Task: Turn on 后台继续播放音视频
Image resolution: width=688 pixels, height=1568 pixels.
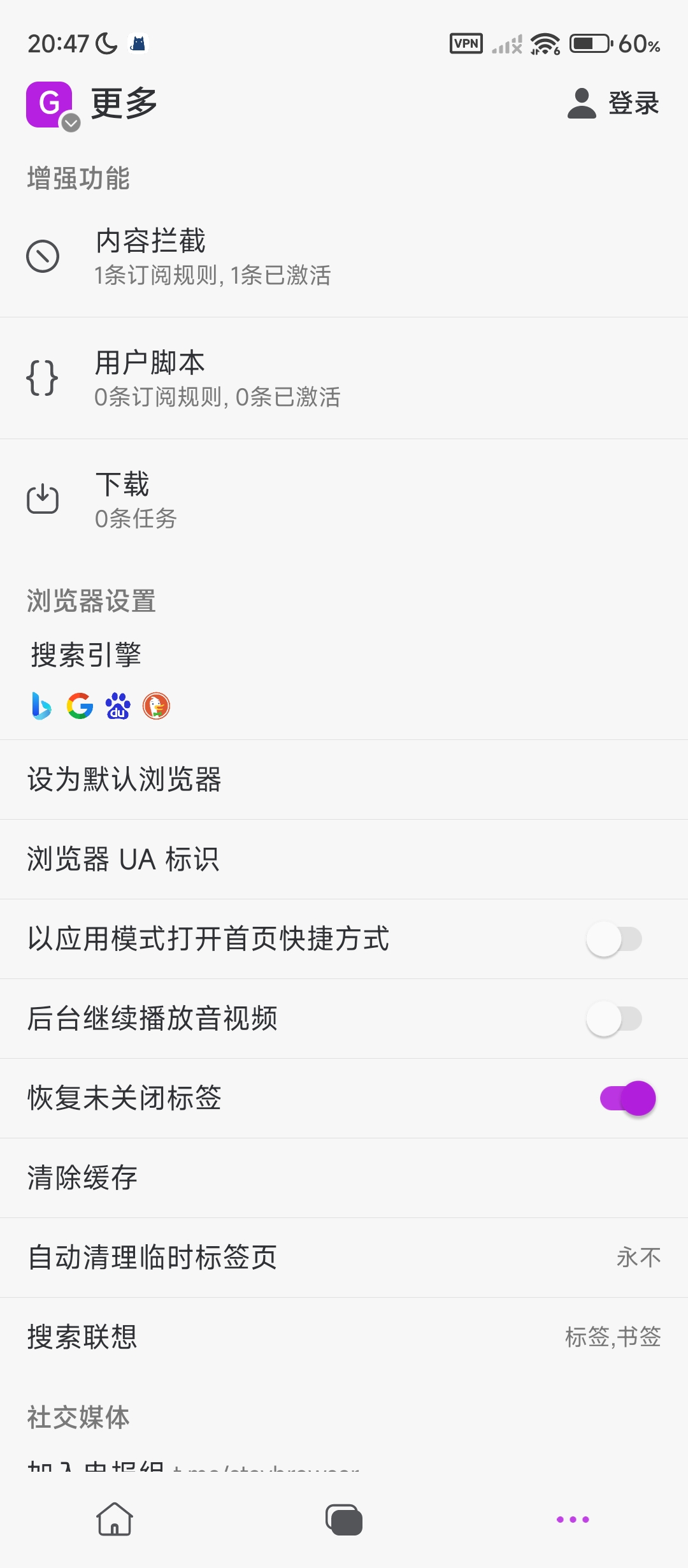Action: [614, 1019]
